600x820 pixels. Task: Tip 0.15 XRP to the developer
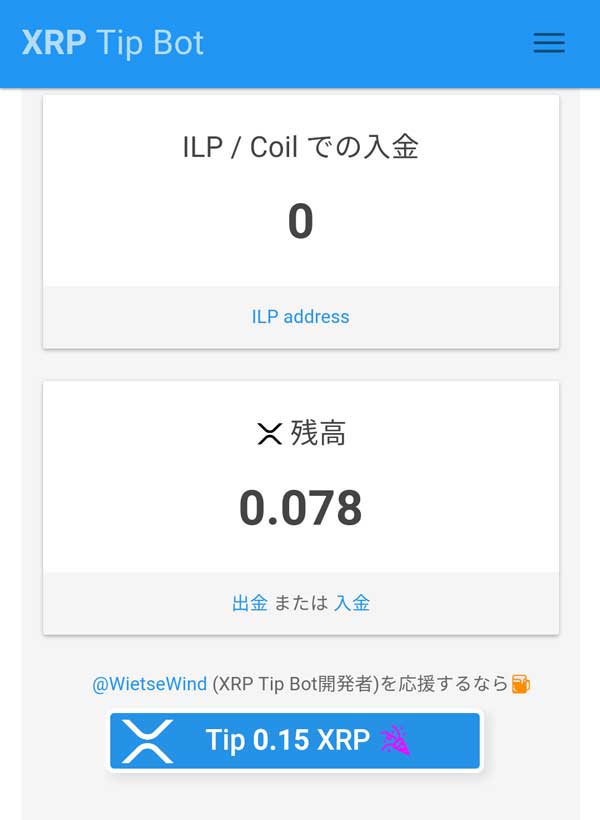[295, 741]
